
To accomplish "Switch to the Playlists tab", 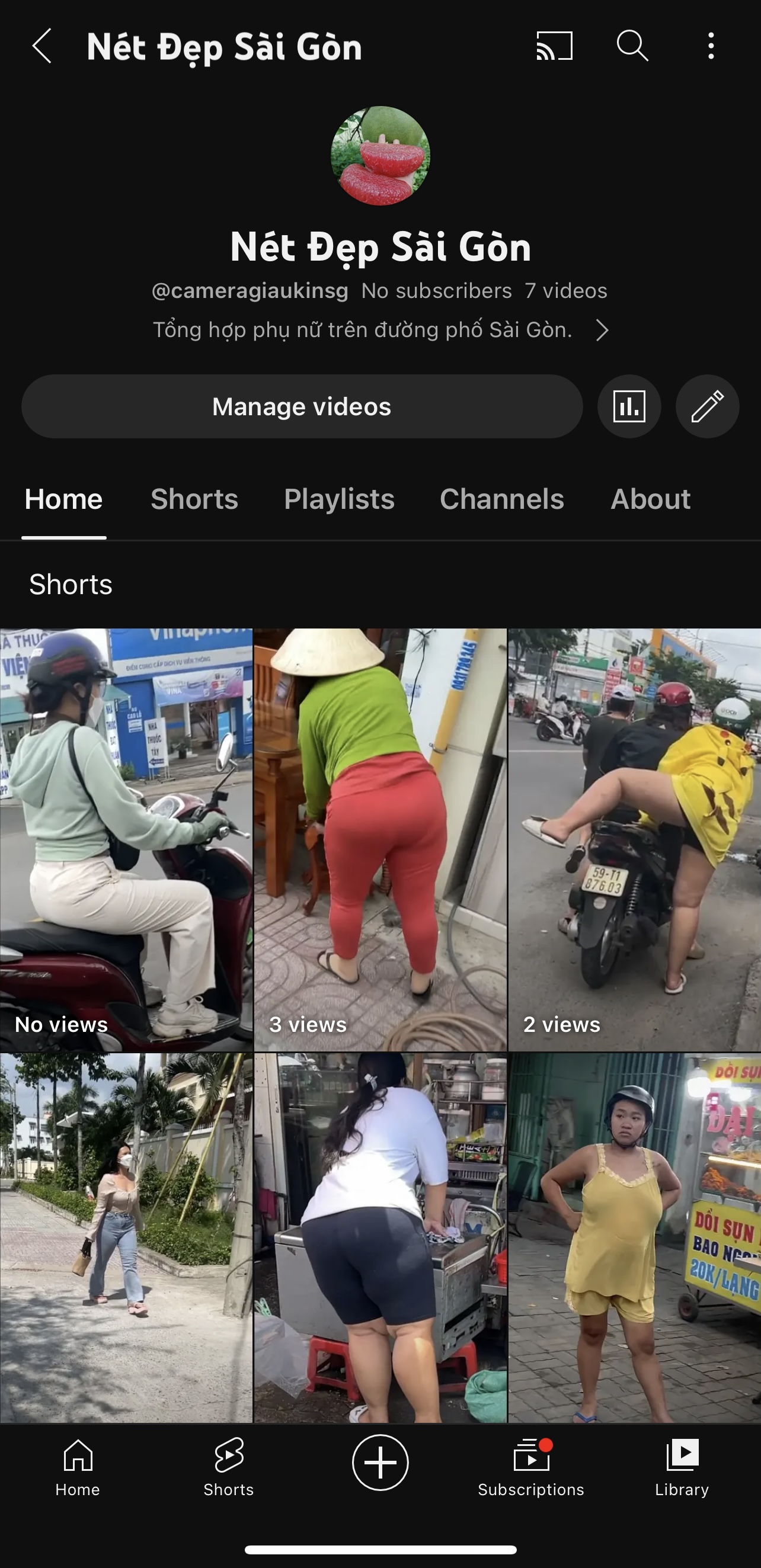I will click(x=339, y=499).
